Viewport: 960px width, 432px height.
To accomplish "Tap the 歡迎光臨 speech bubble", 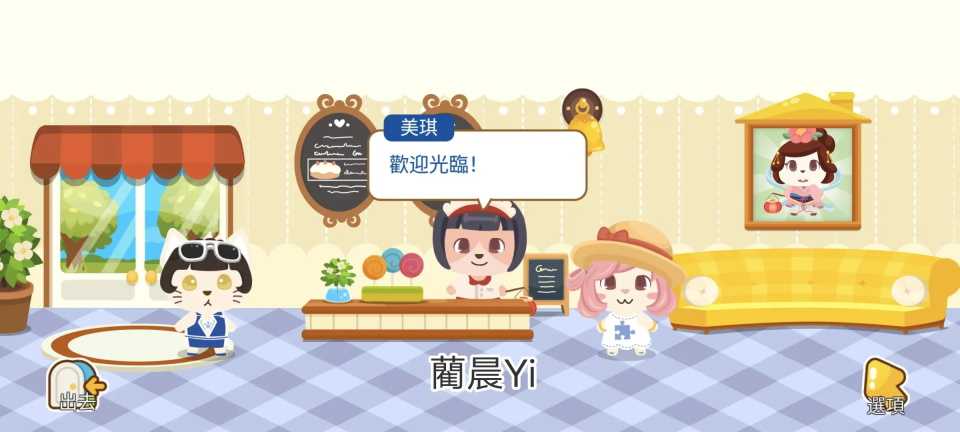I will coord(477,165).
